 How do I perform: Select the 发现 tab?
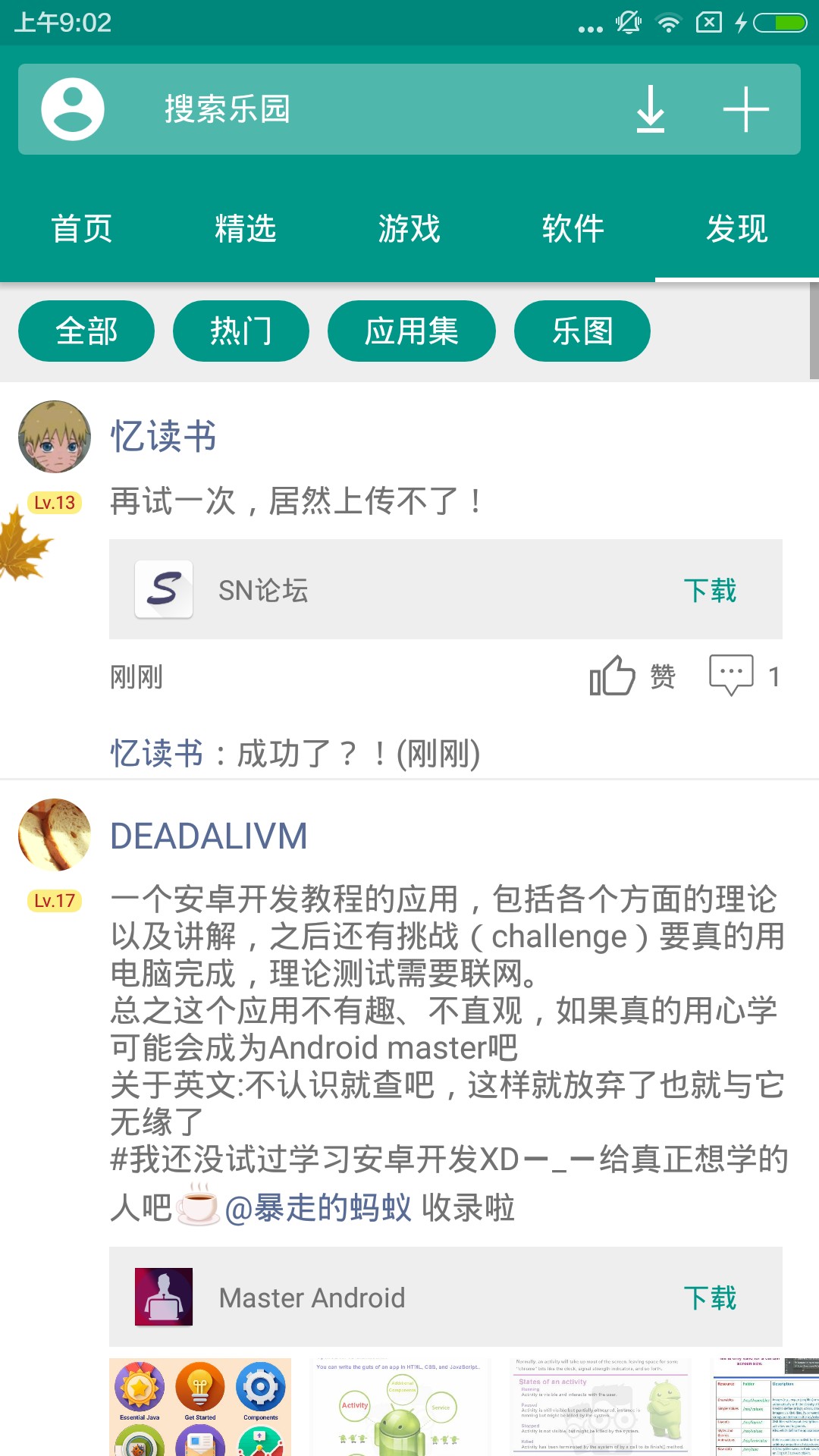tap(737, 228)
